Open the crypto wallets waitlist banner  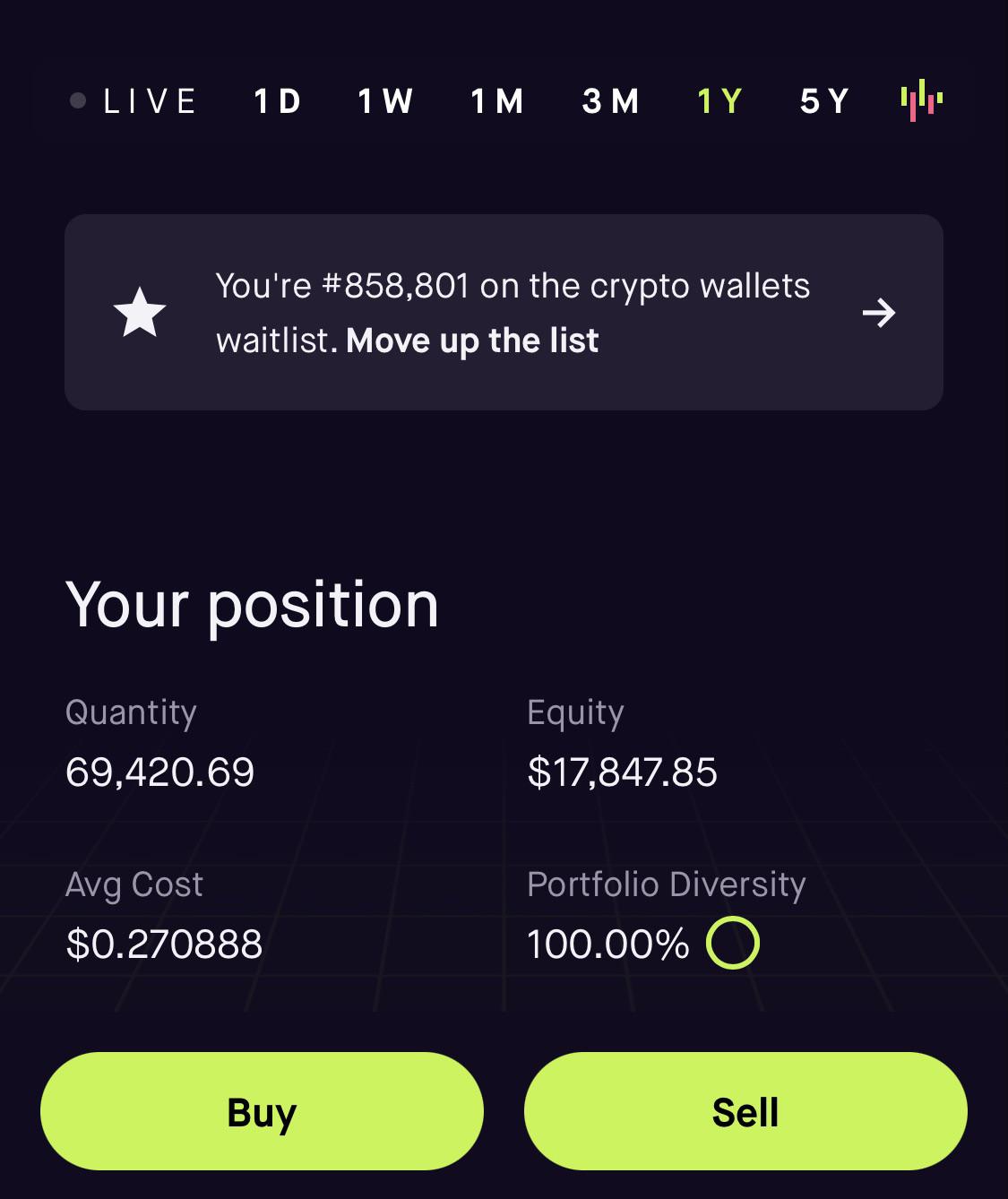[x=504, y=312]
